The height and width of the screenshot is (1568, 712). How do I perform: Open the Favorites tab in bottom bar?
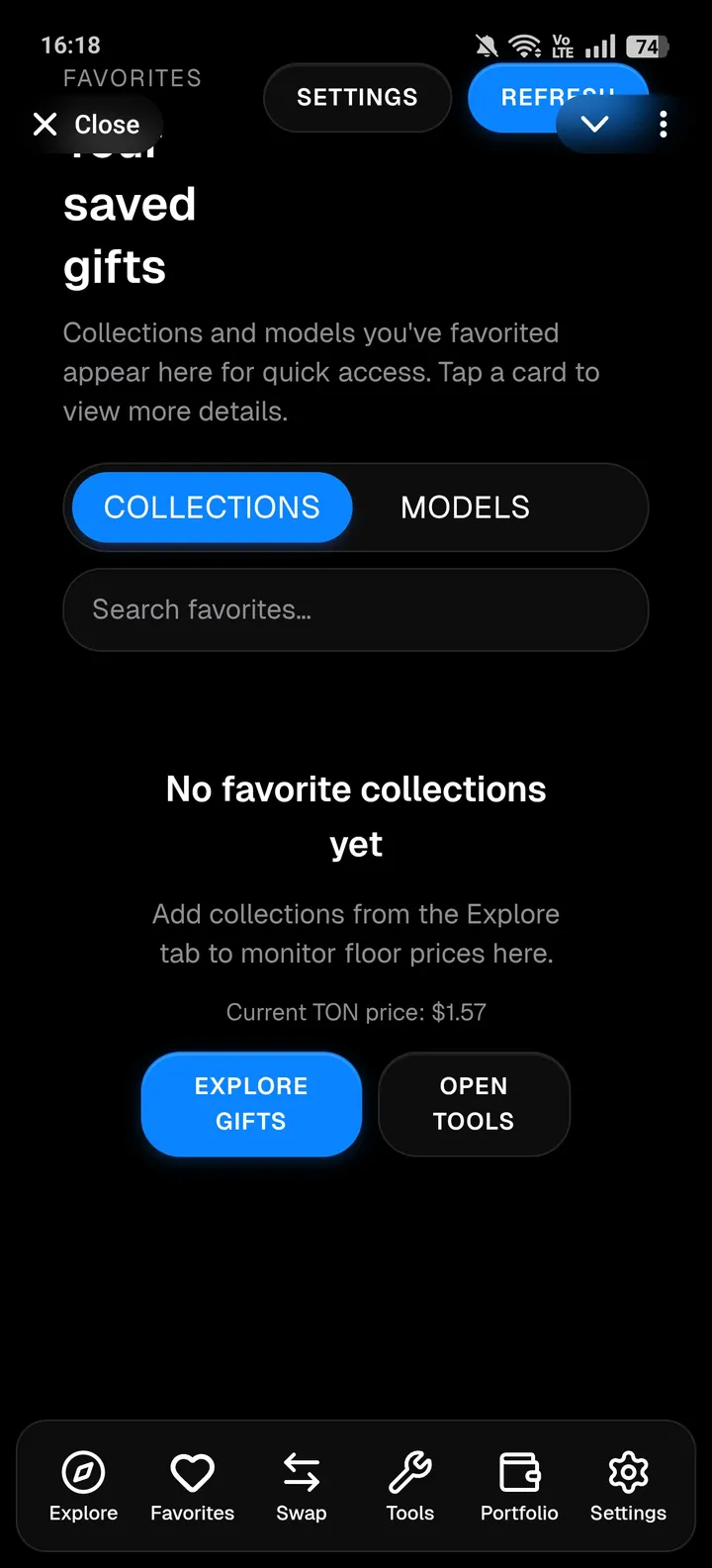pyautogui.click(x=193, y=1487)
